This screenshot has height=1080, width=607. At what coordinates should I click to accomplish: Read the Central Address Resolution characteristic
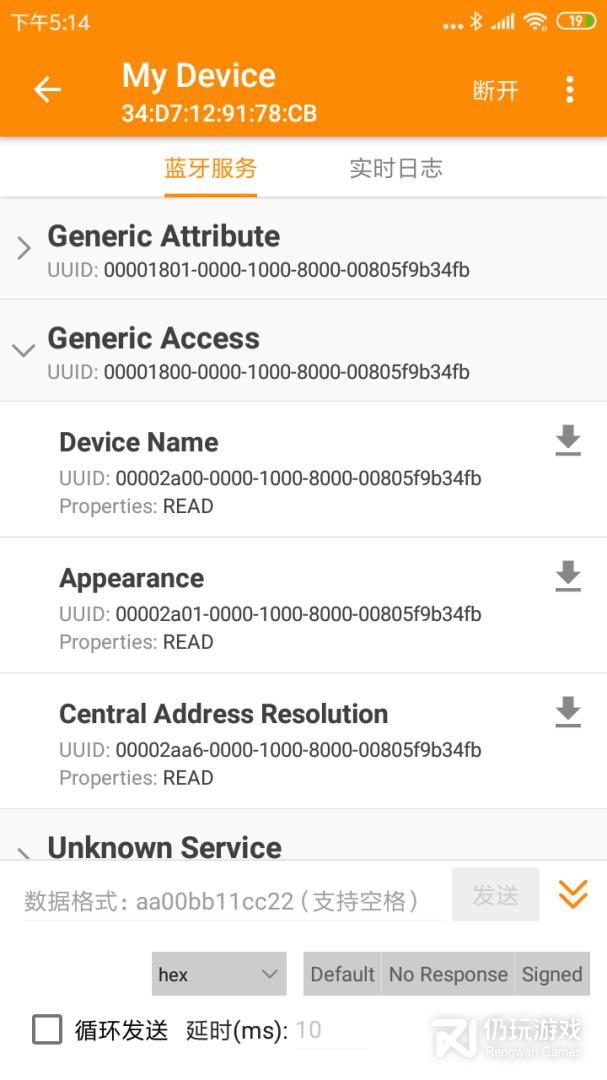[x=568, y=712]
